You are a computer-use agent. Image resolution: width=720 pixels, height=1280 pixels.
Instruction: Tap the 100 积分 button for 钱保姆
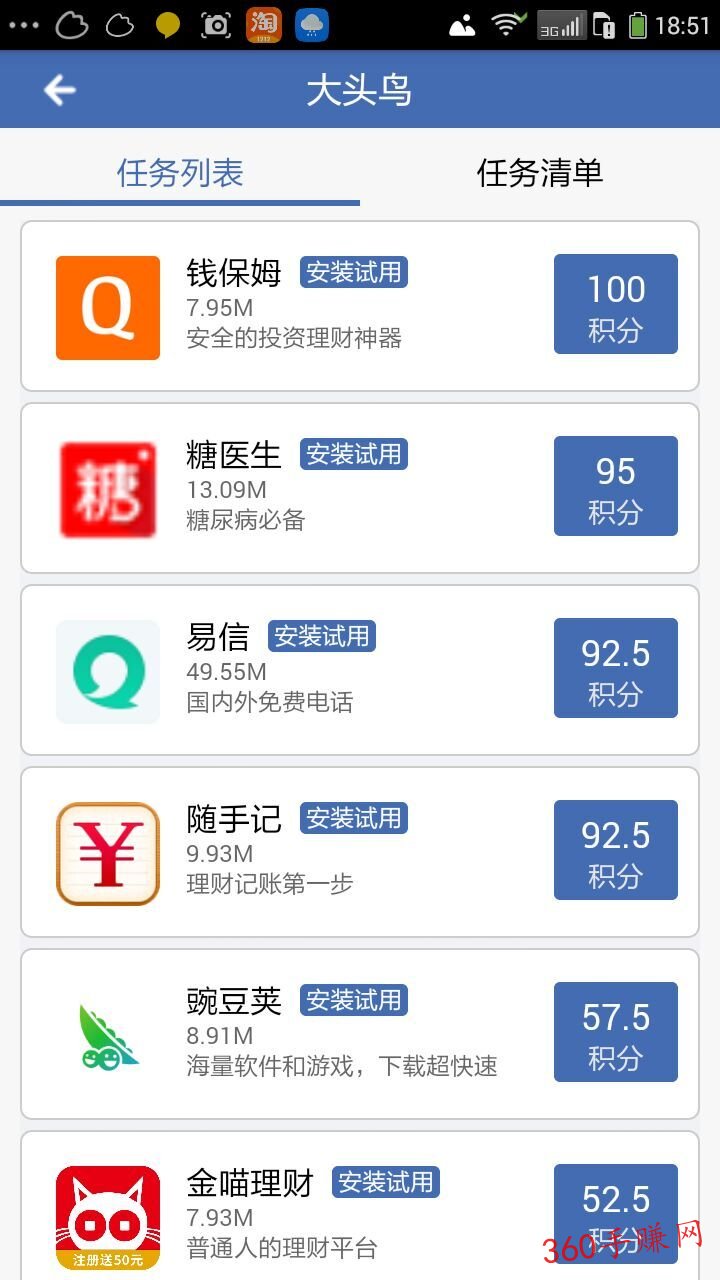coord(616,304)
